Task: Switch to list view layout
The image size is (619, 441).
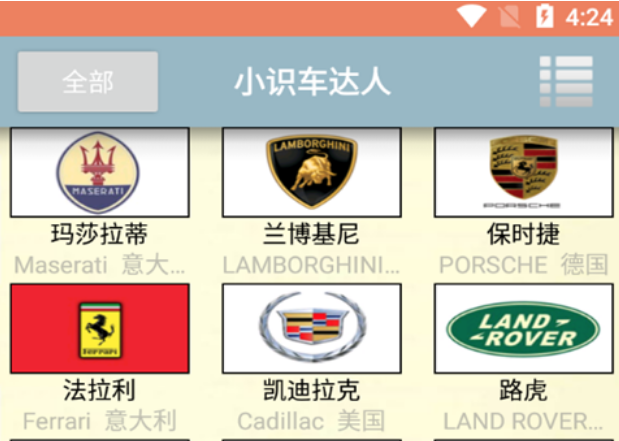Action: pyautogui.click(x=566, y=81)
